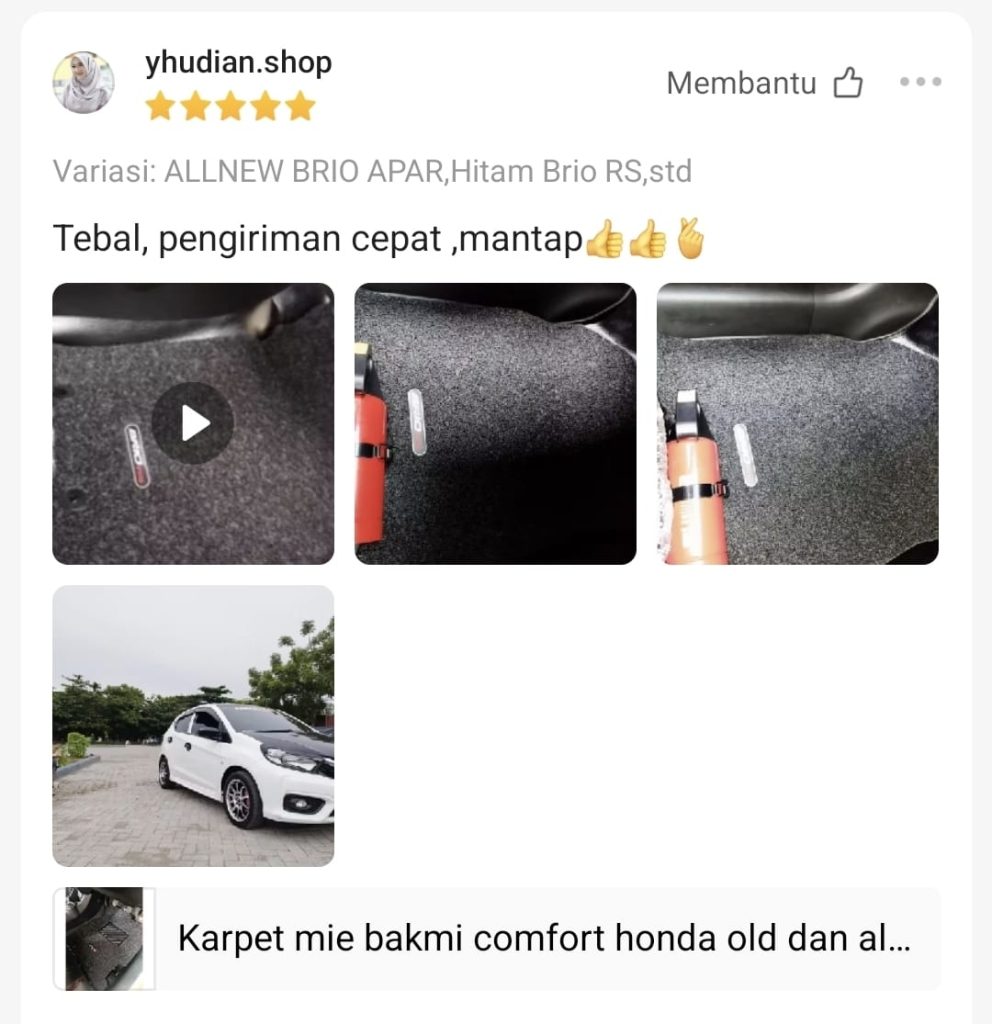
Task: Mark the review as Membantu
Action: coord(765,84)
